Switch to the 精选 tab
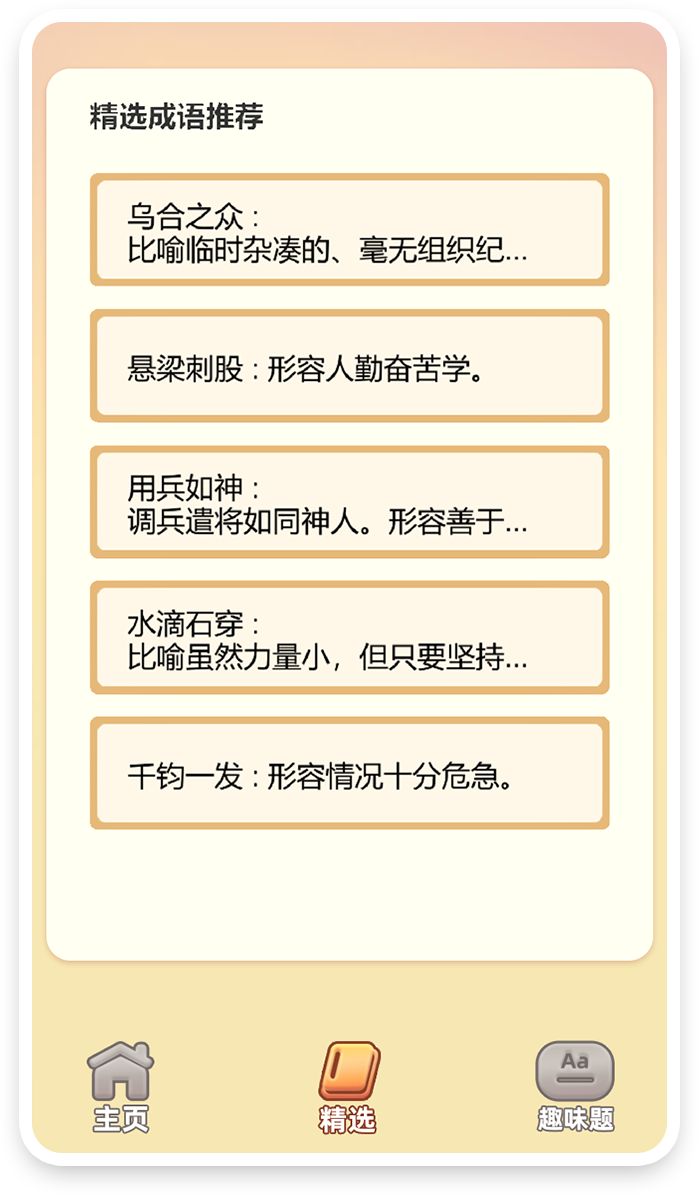The height and width of the screenshot is (1195, 699). 349,1087
